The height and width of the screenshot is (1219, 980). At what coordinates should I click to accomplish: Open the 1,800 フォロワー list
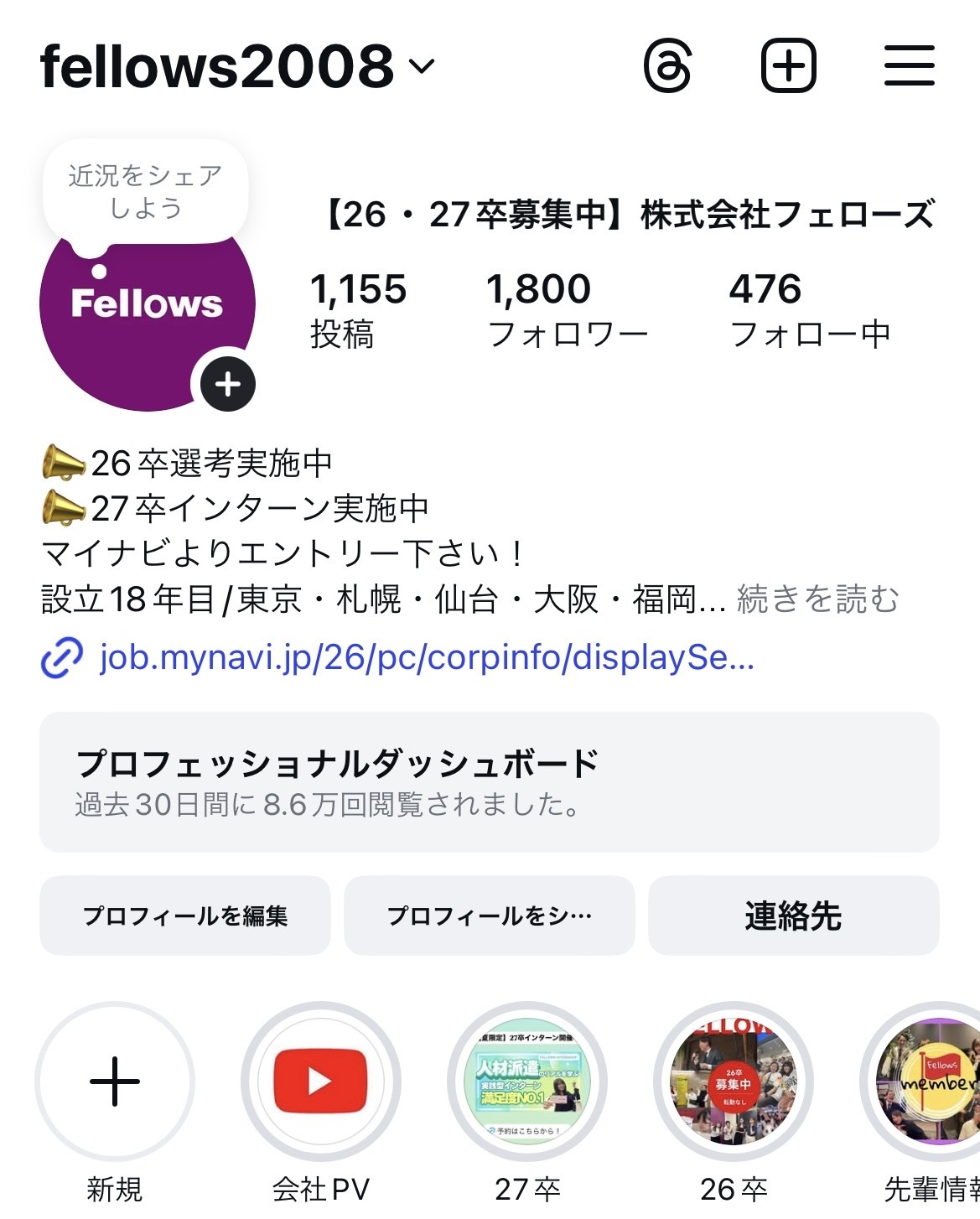click(x=567, y=309)
